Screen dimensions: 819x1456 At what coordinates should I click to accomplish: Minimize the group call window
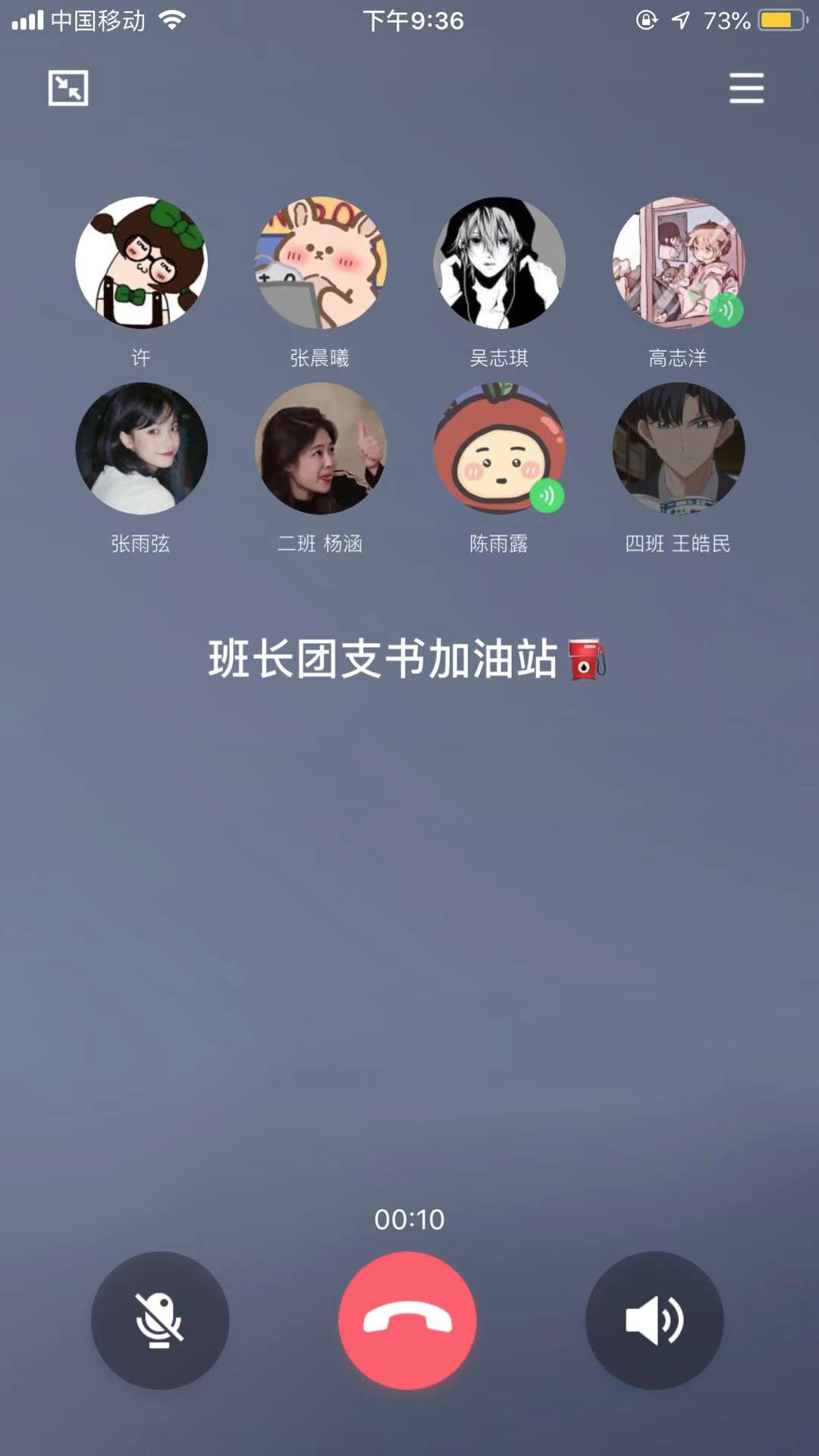pyautogui.click(x=68, y=88)
